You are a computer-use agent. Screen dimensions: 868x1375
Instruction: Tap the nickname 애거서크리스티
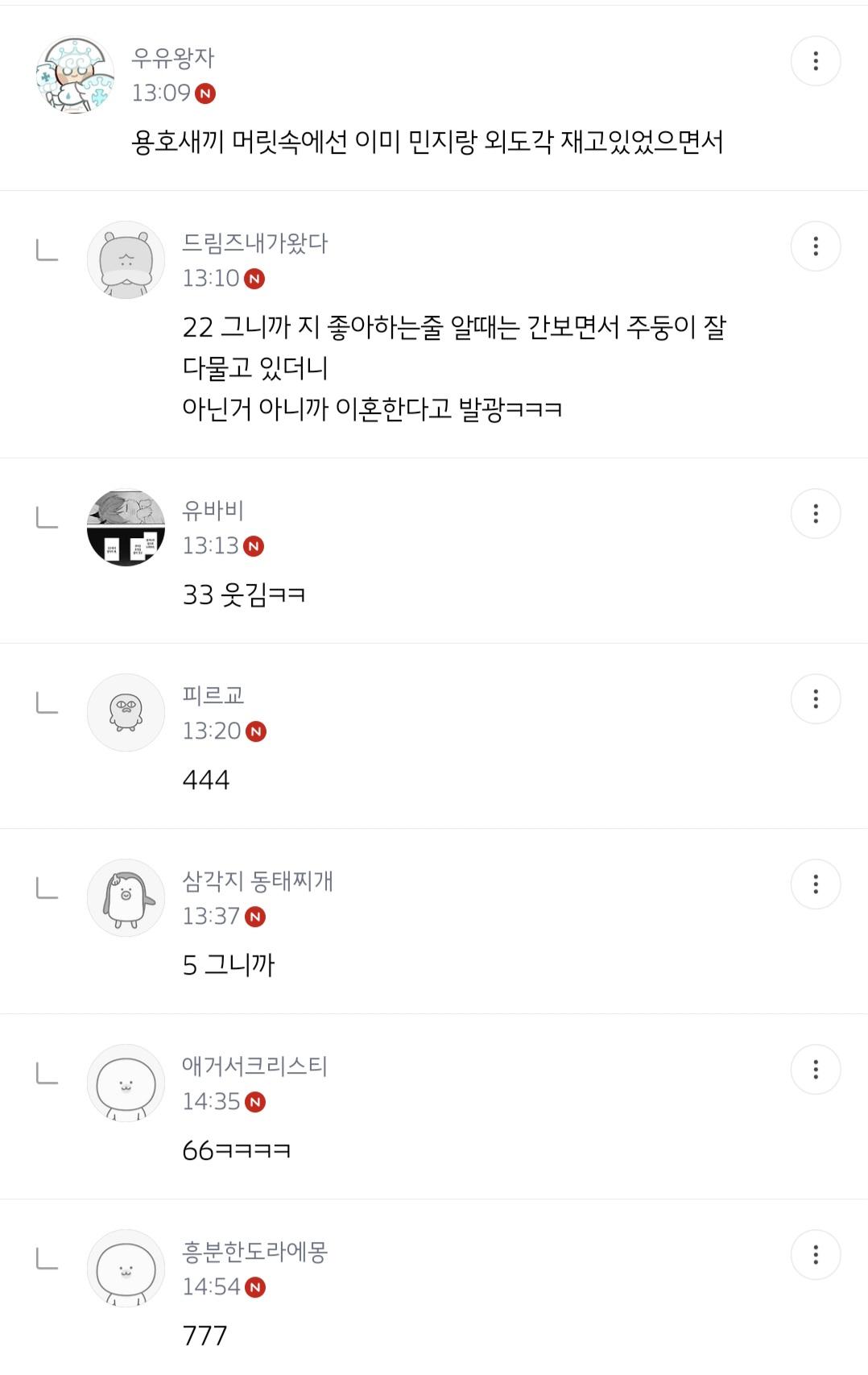tap(254, 1066)
